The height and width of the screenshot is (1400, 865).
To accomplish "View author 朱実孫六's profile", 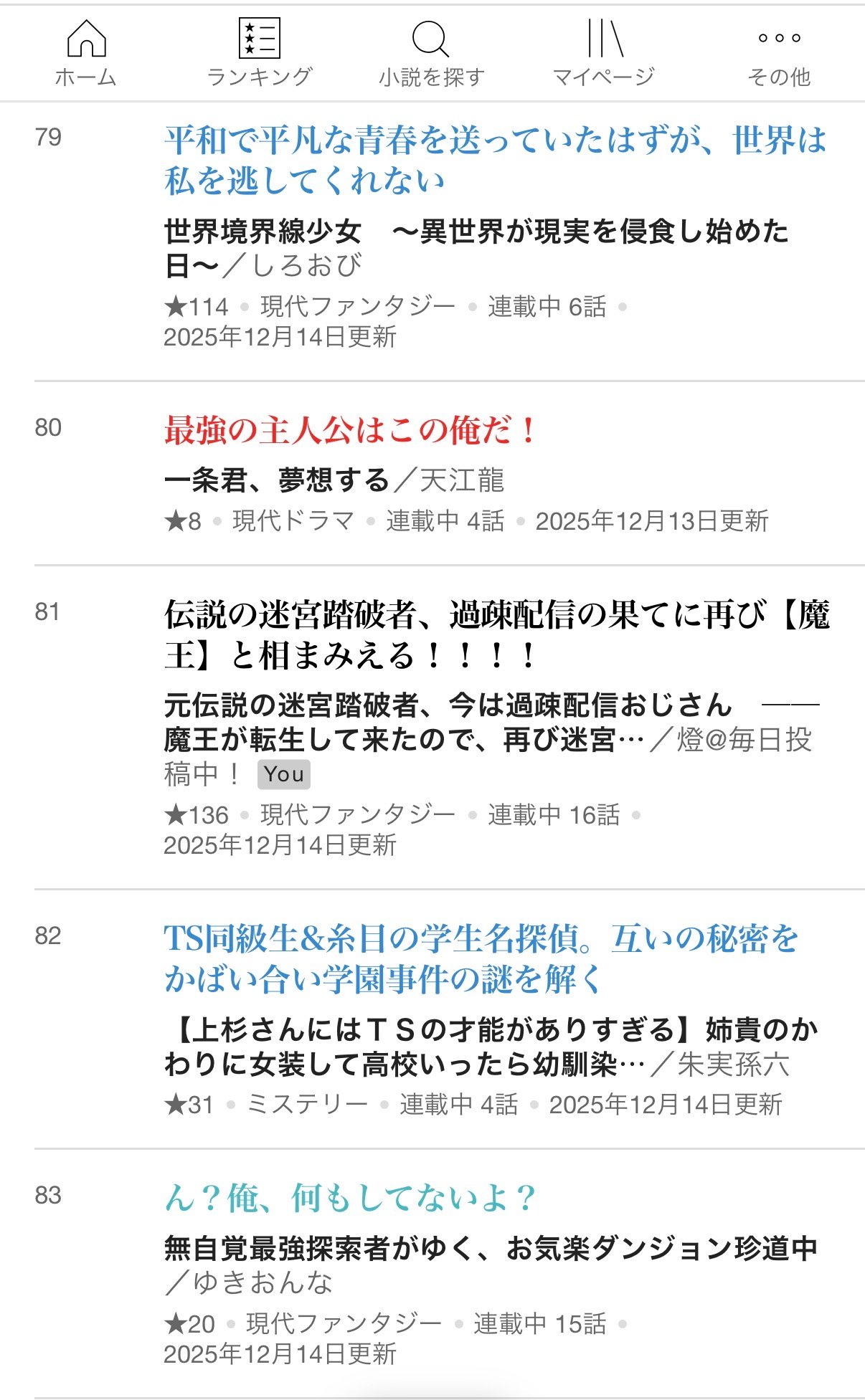I will click(733, 1065).
